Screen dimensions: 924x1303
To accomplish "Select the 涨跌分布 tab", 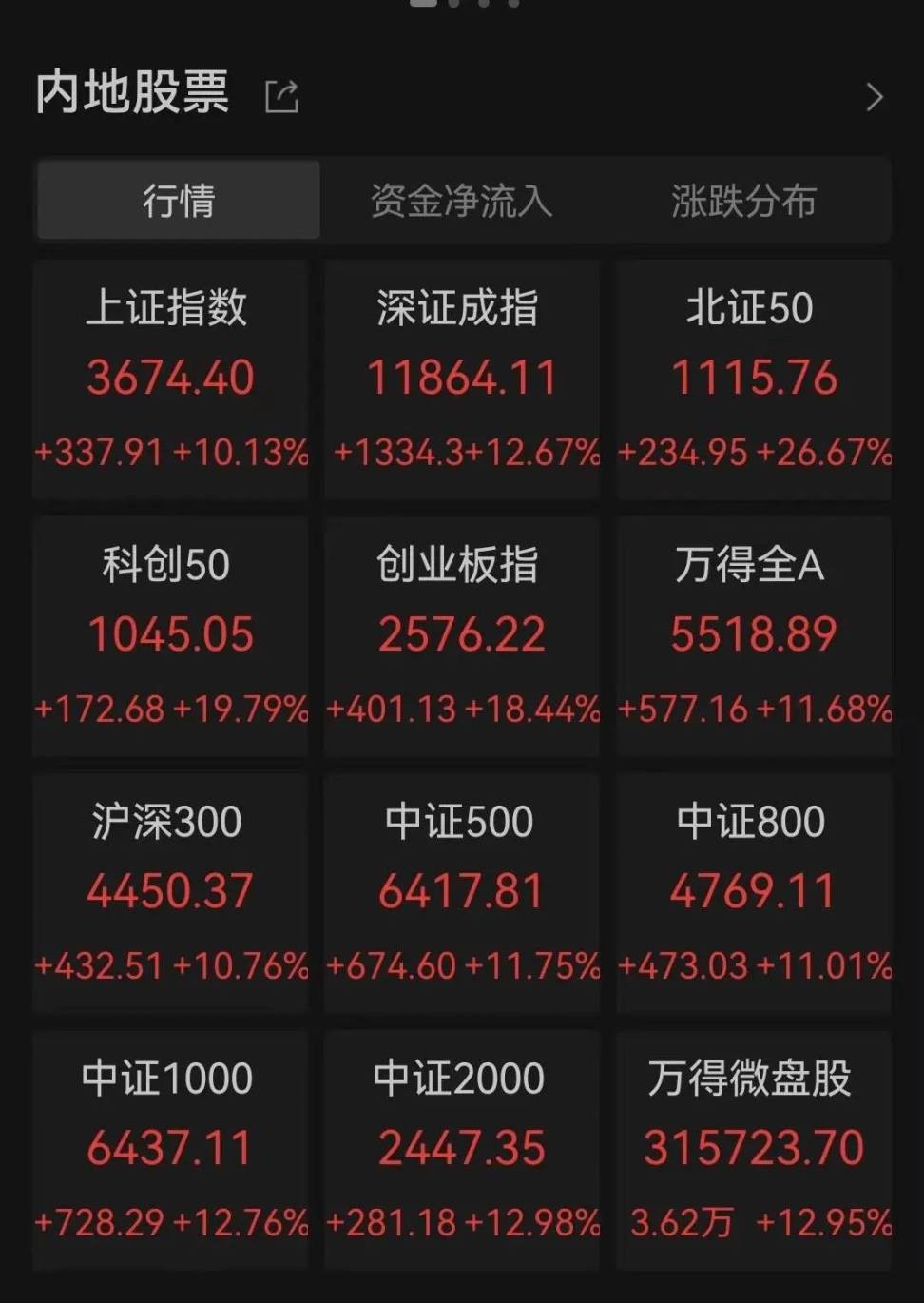I will coord(743,201).
